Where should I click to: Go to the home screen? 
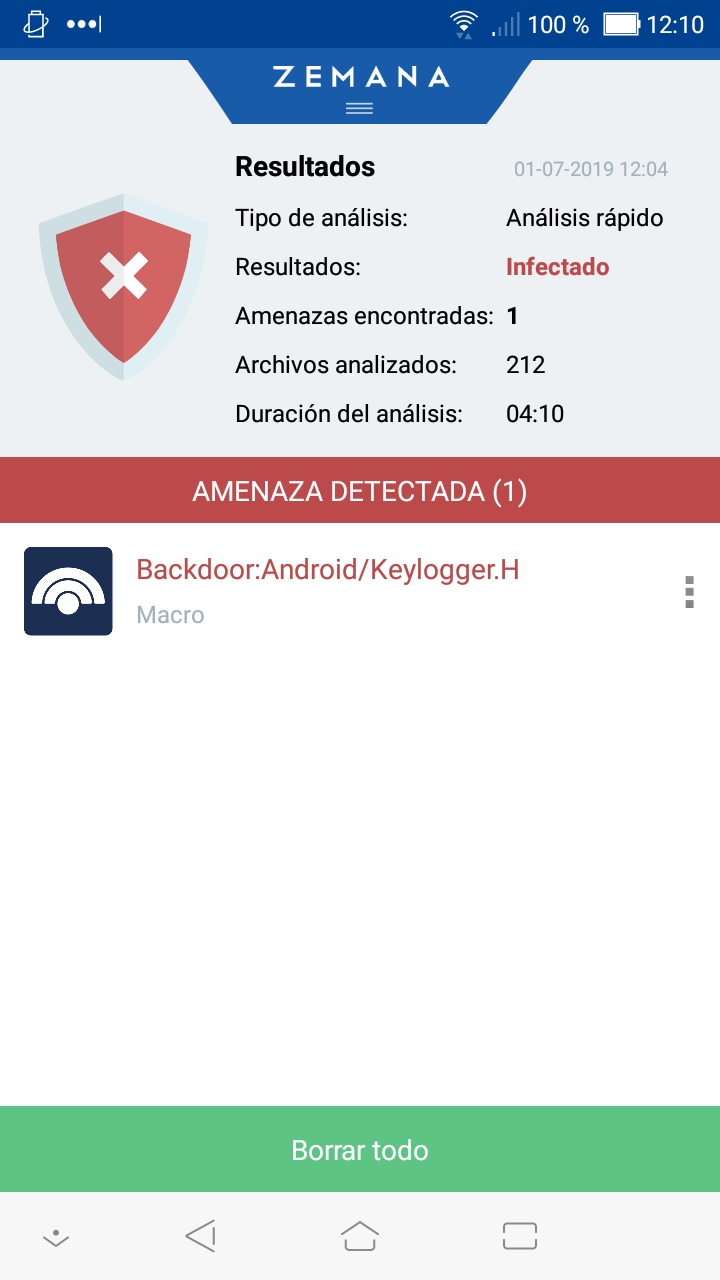click(360, 1236)
